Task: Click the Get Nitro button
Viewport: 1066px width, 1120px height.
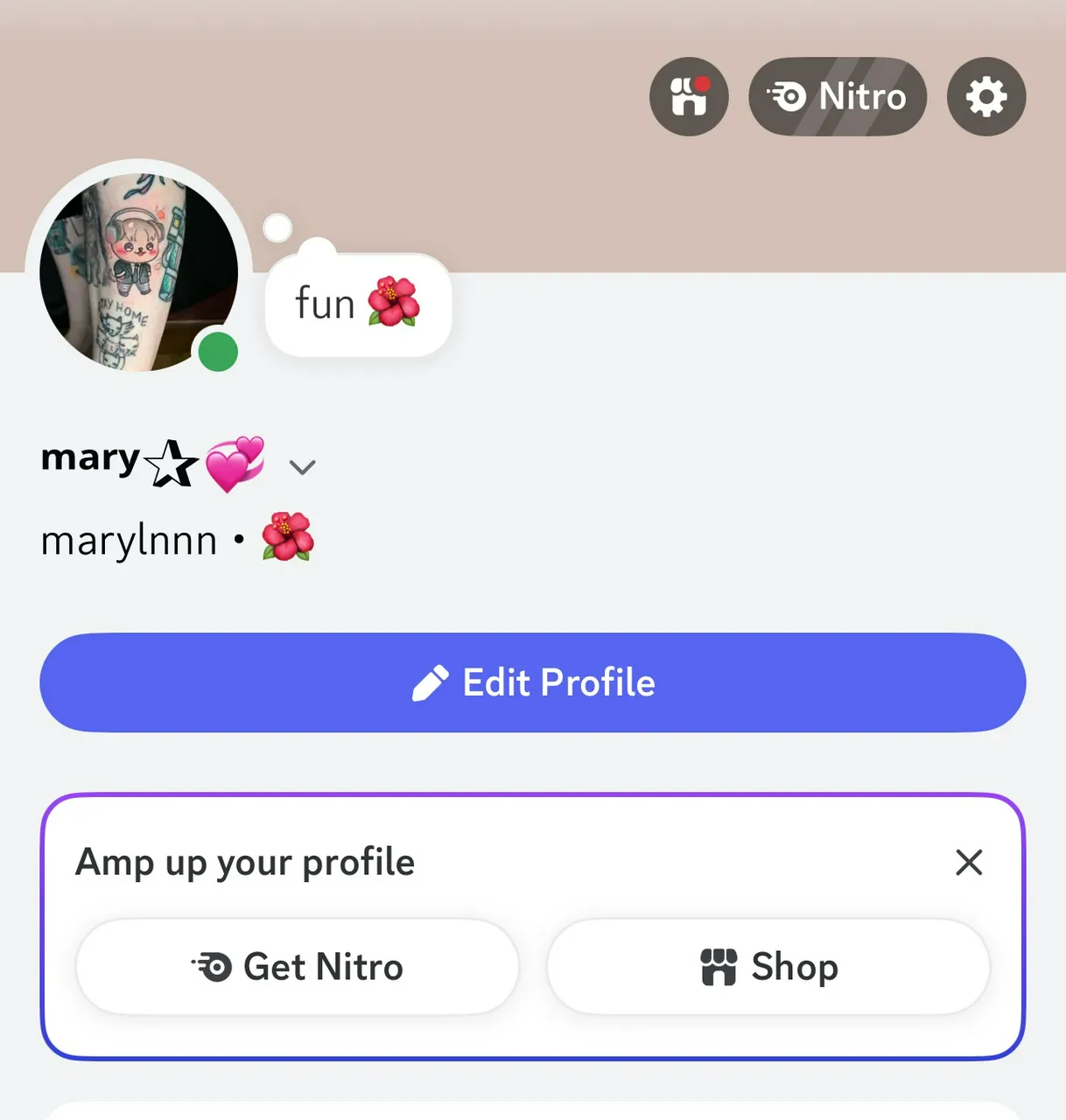Action: tap(297, 966)
